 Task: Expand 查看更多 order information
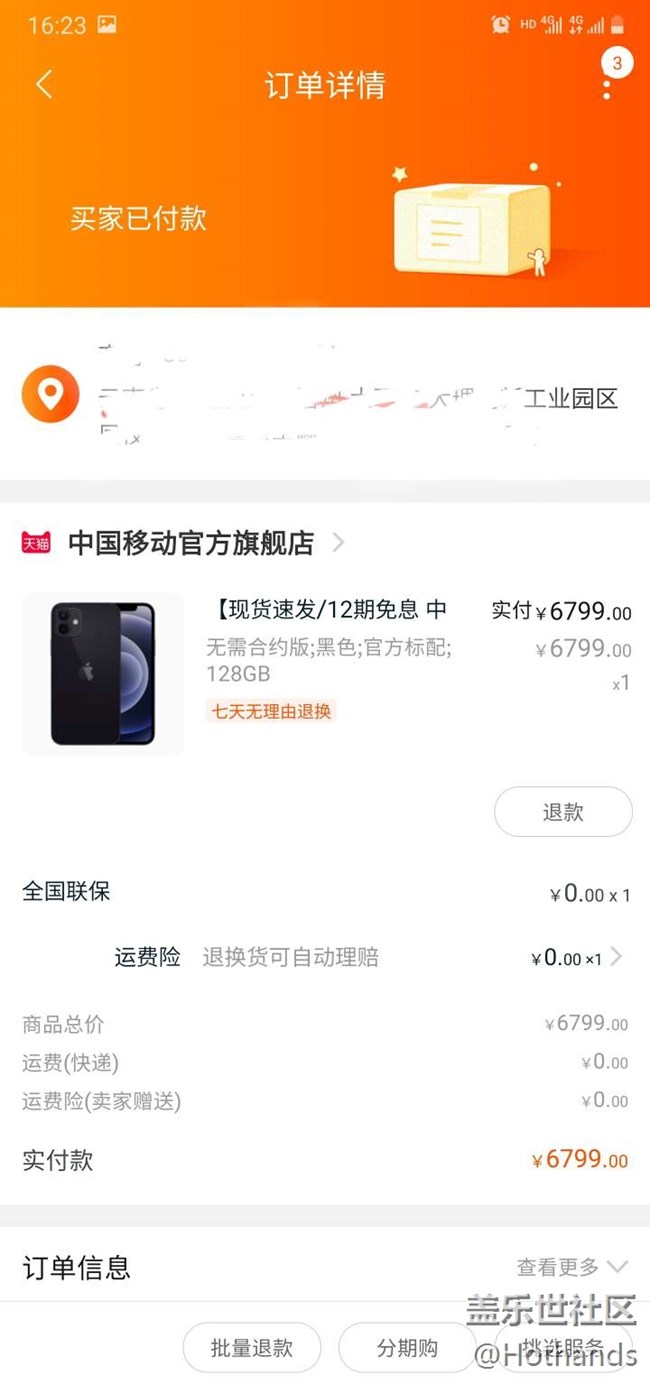click(x=571, y=1268)
